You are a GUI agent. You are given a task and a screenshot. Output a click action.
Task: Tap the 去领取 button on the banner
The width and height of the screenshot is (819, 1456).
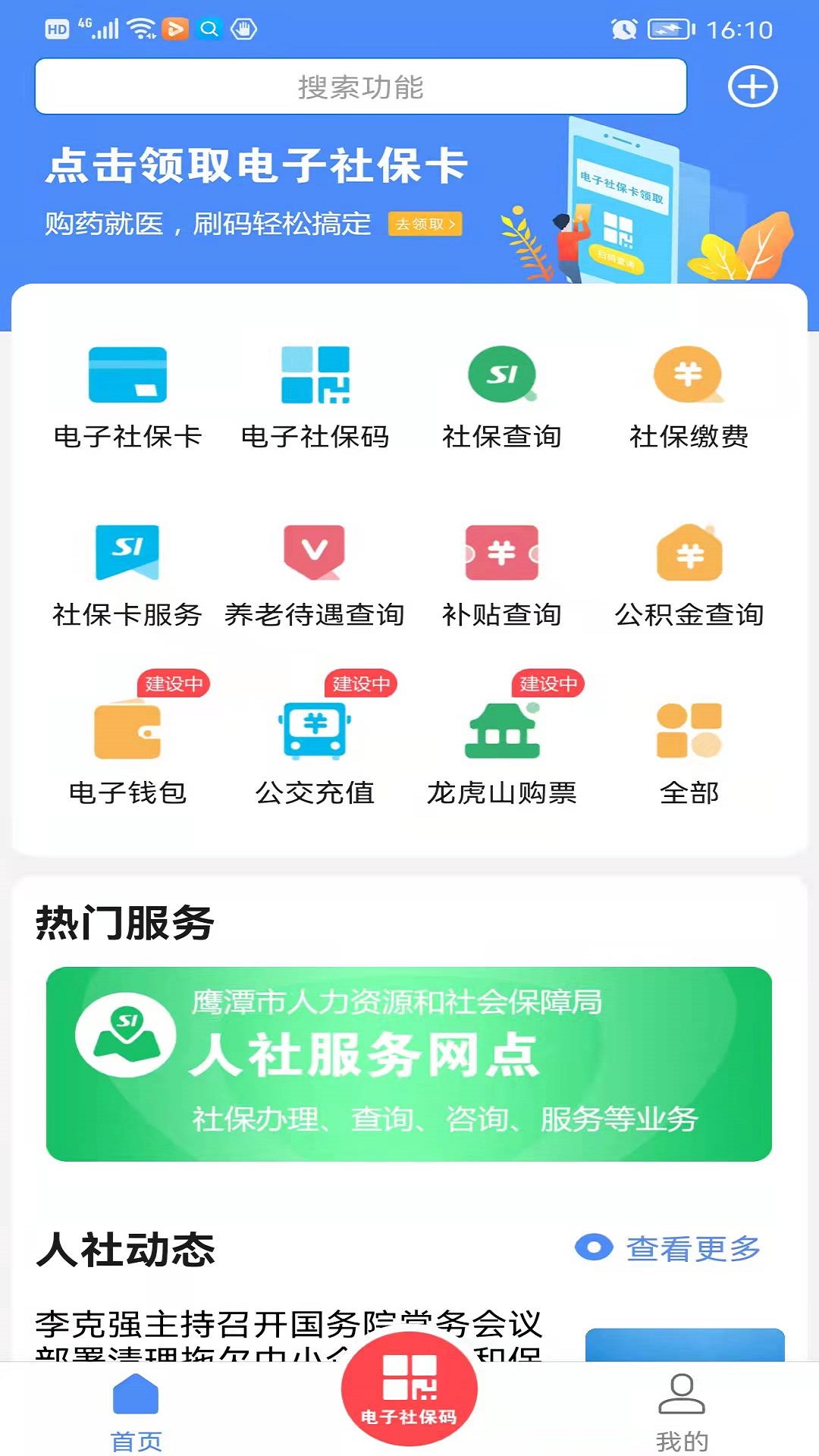(425, 224)
